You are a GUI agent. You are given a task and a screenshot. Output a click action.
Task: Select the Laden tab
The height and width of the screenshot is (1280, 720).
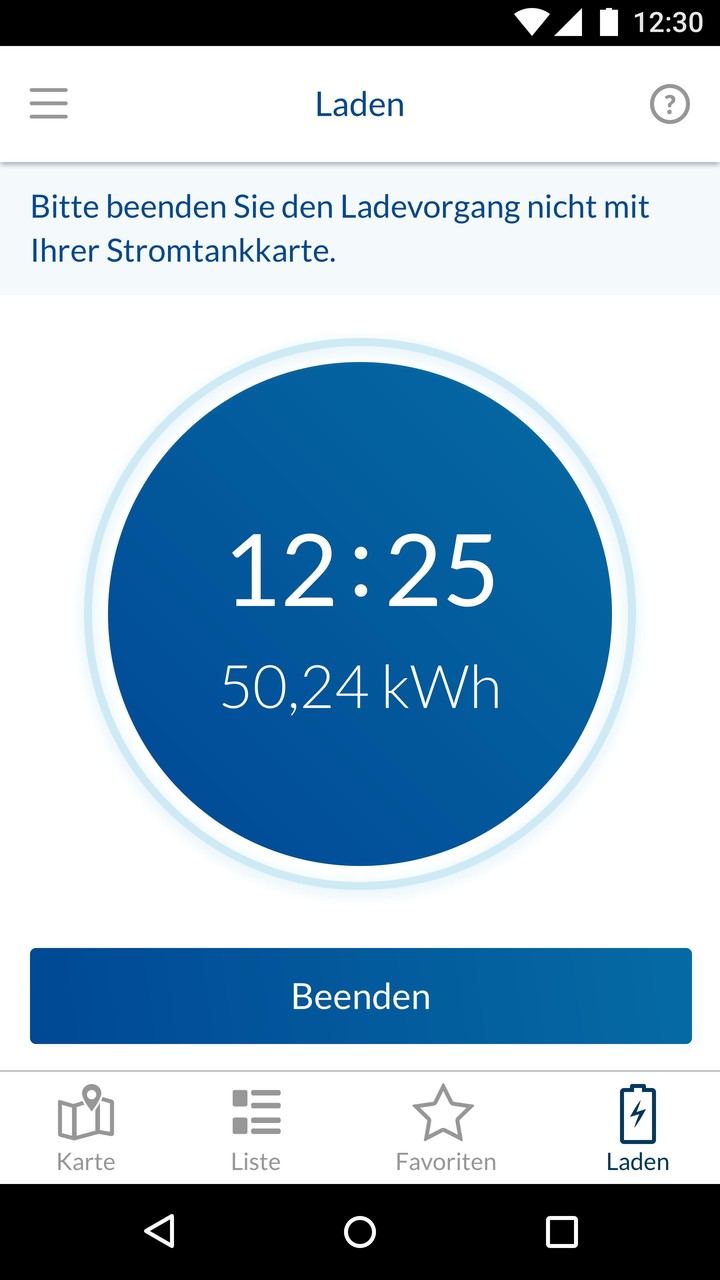pyautogui.click(x=637, y=1128)
